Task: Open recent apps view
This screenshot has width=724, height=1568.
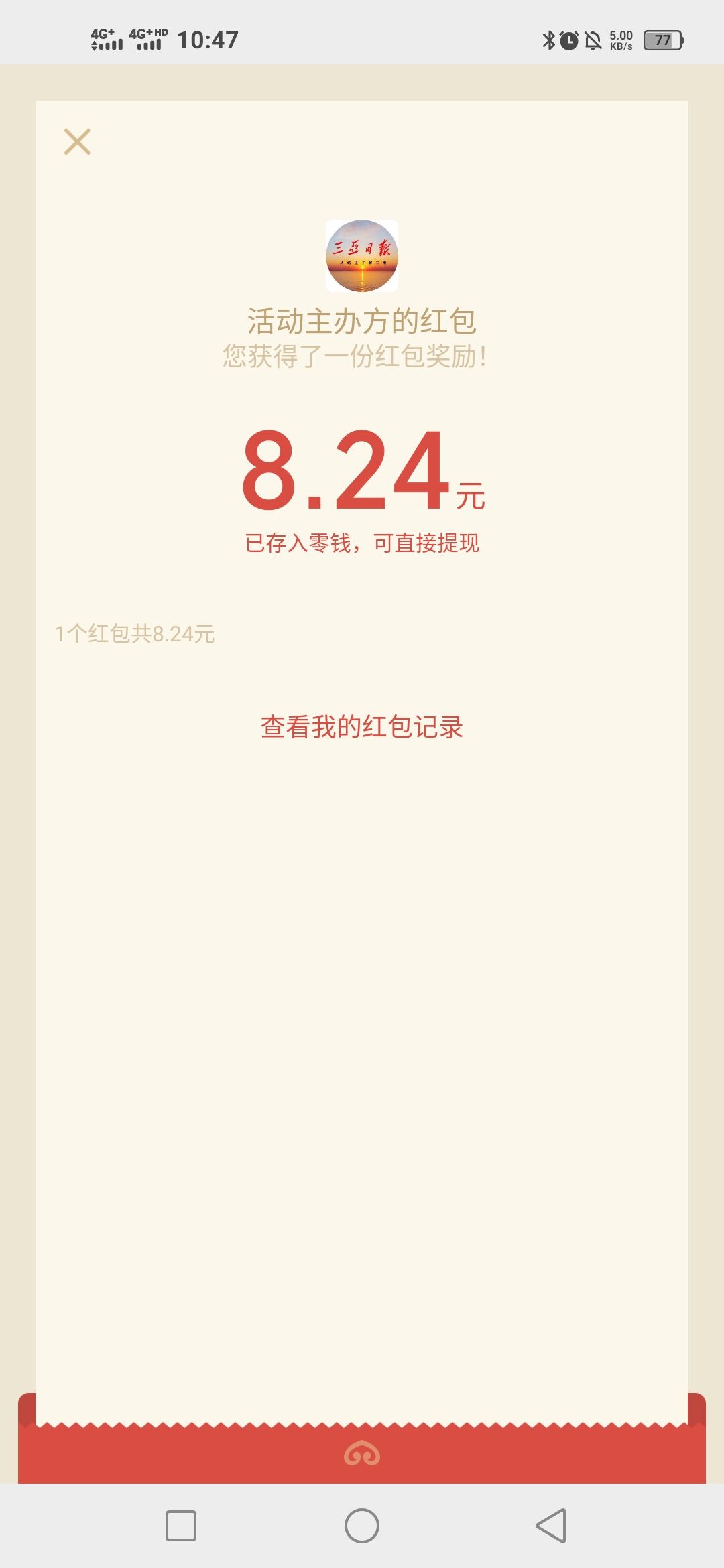Action: [x=181, y=1526]
